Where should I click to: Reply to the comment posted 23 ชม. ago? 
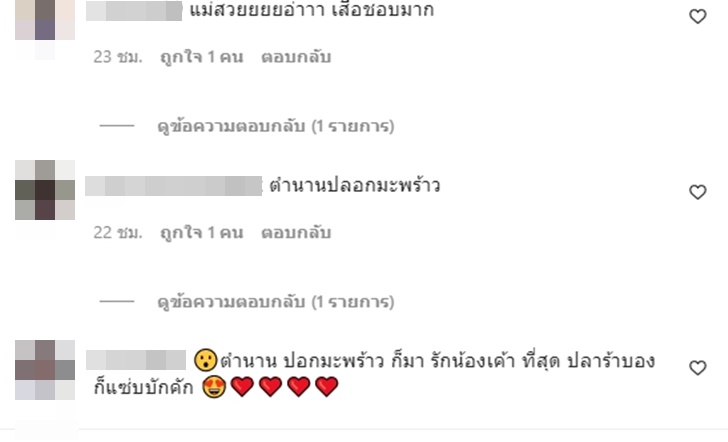click(x=295, y=58)
